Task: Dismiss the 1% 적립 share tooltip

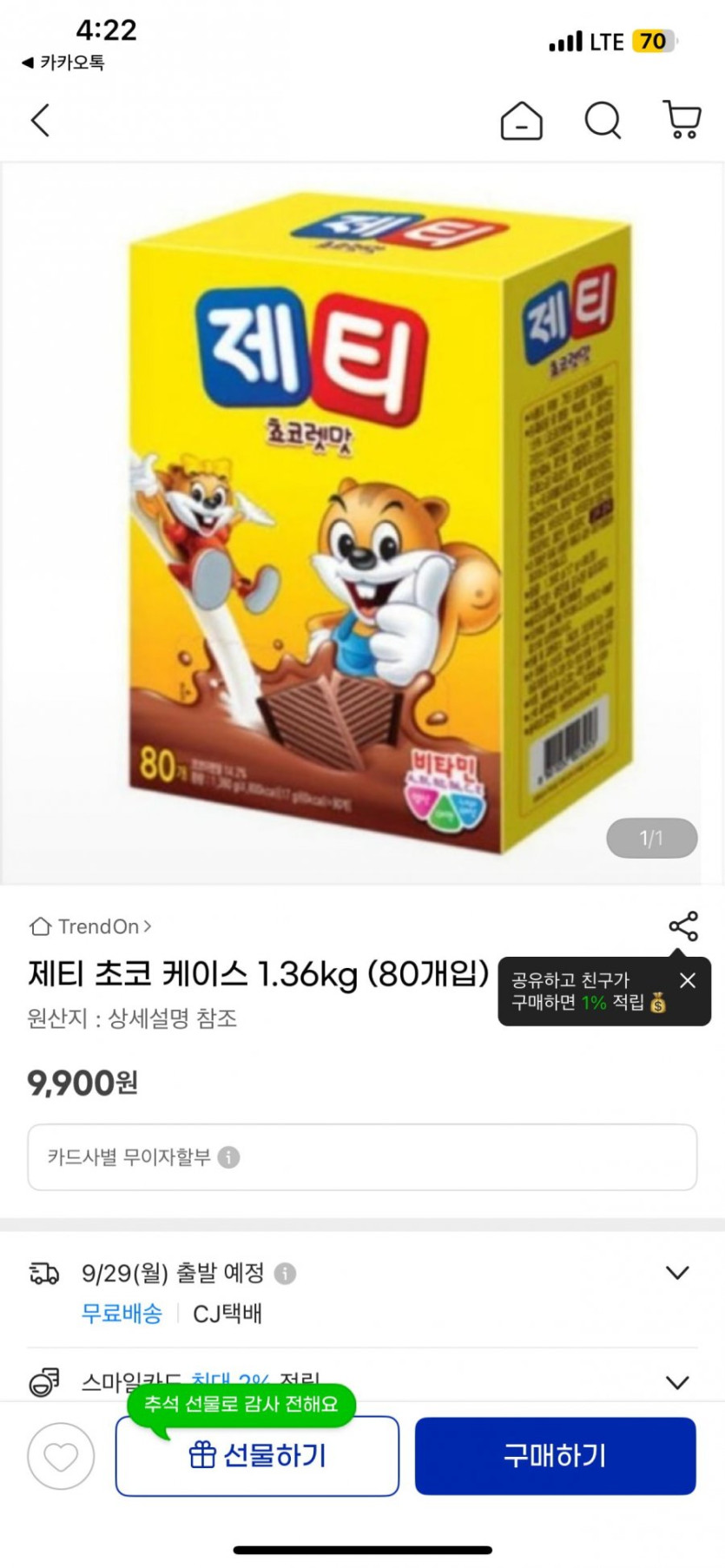Action: (x=687, y=980)
